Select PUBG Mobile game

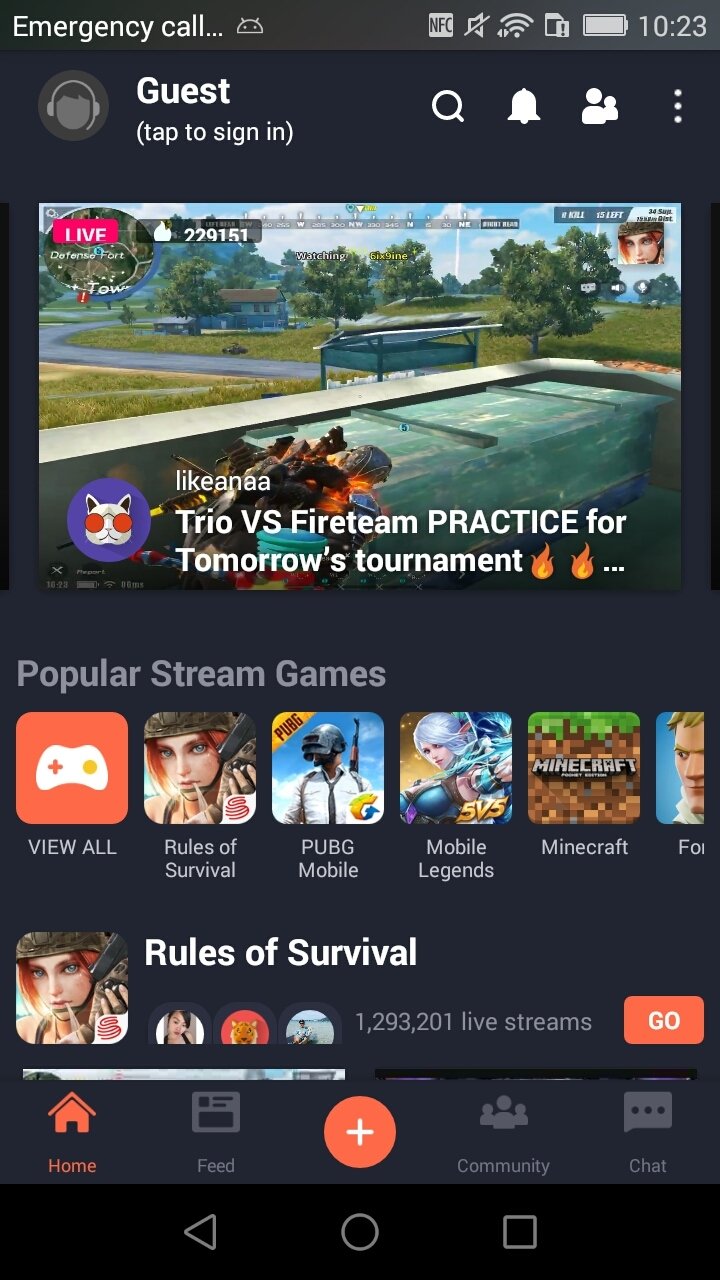(x=328, y=768)
